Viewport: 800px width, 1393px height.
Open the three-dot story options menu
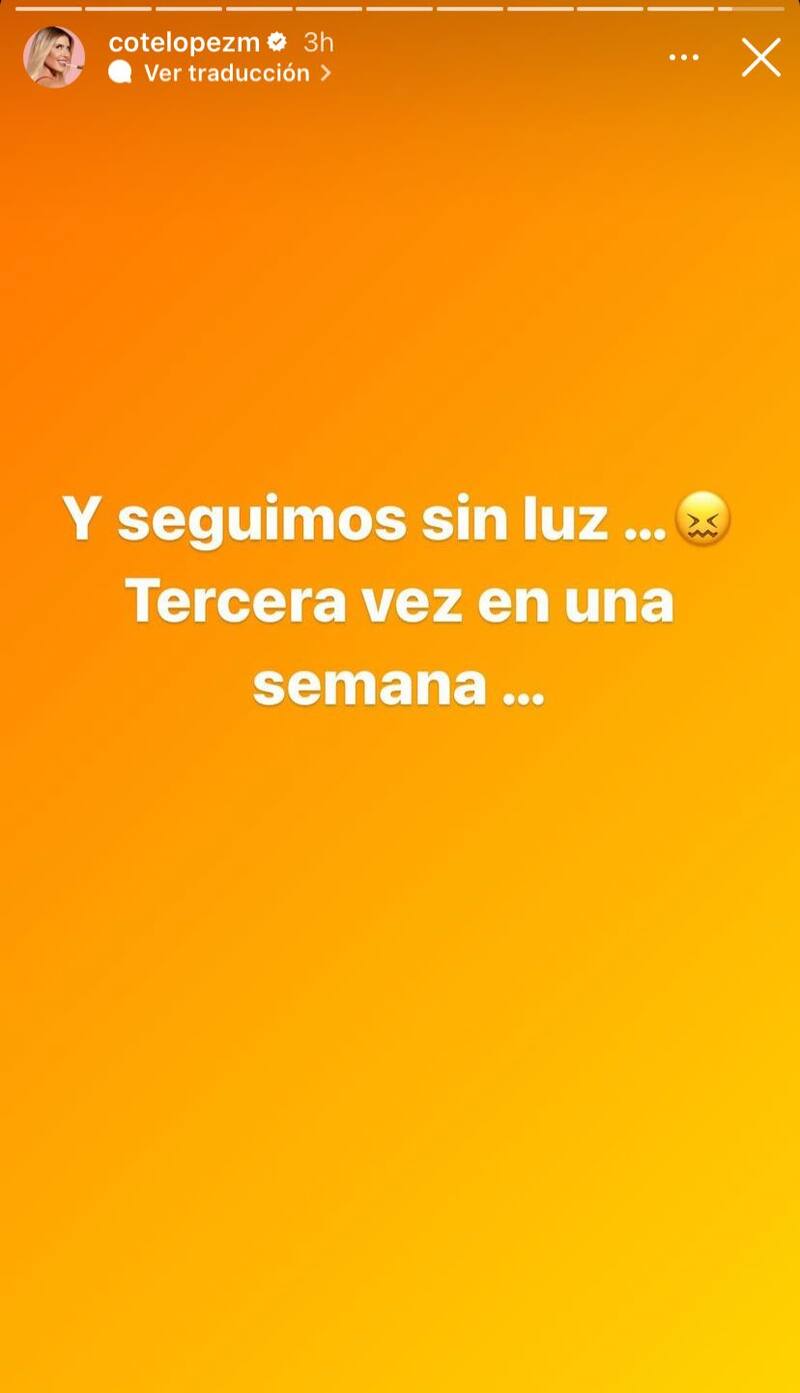pos(684,58)
